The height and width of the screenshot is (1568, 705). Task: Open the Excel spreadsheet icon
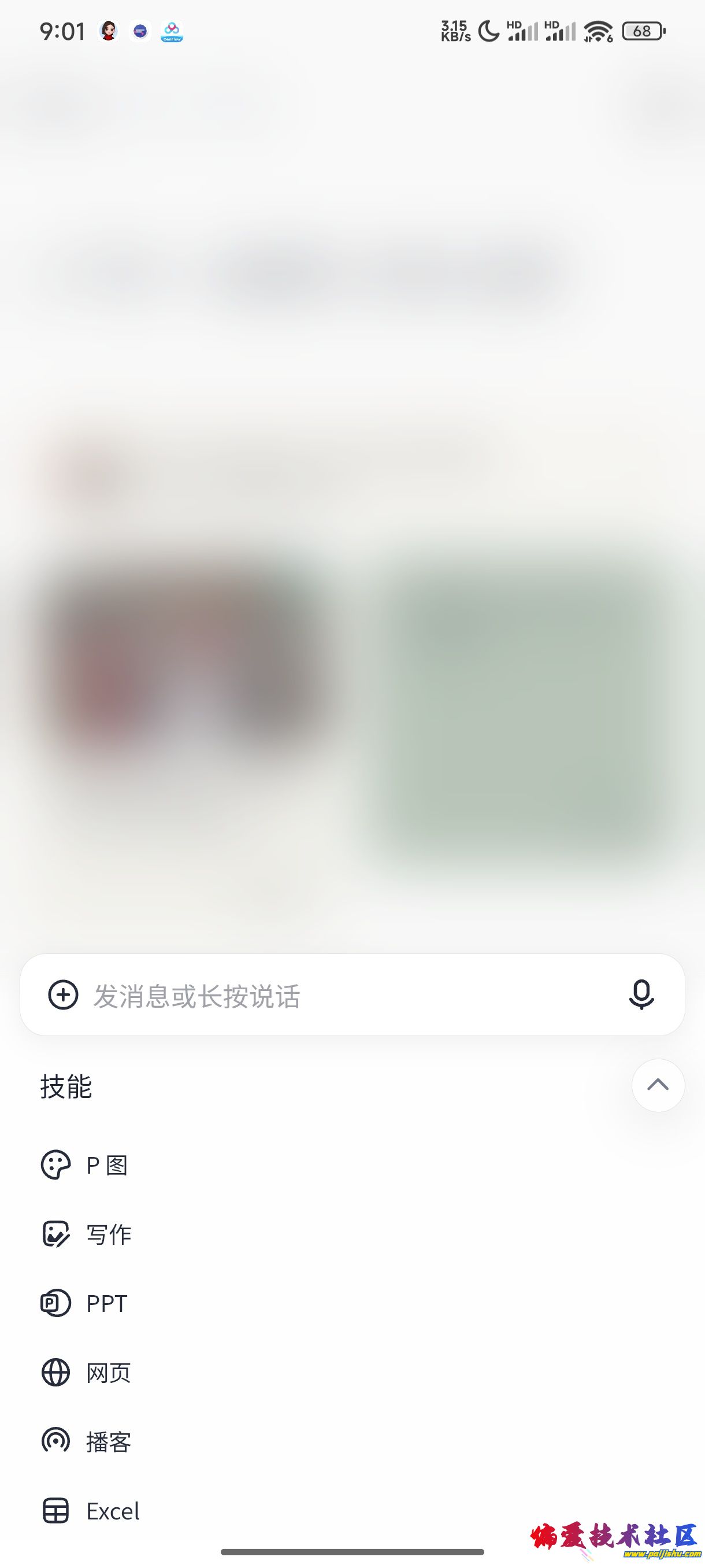coord(56,1511)
